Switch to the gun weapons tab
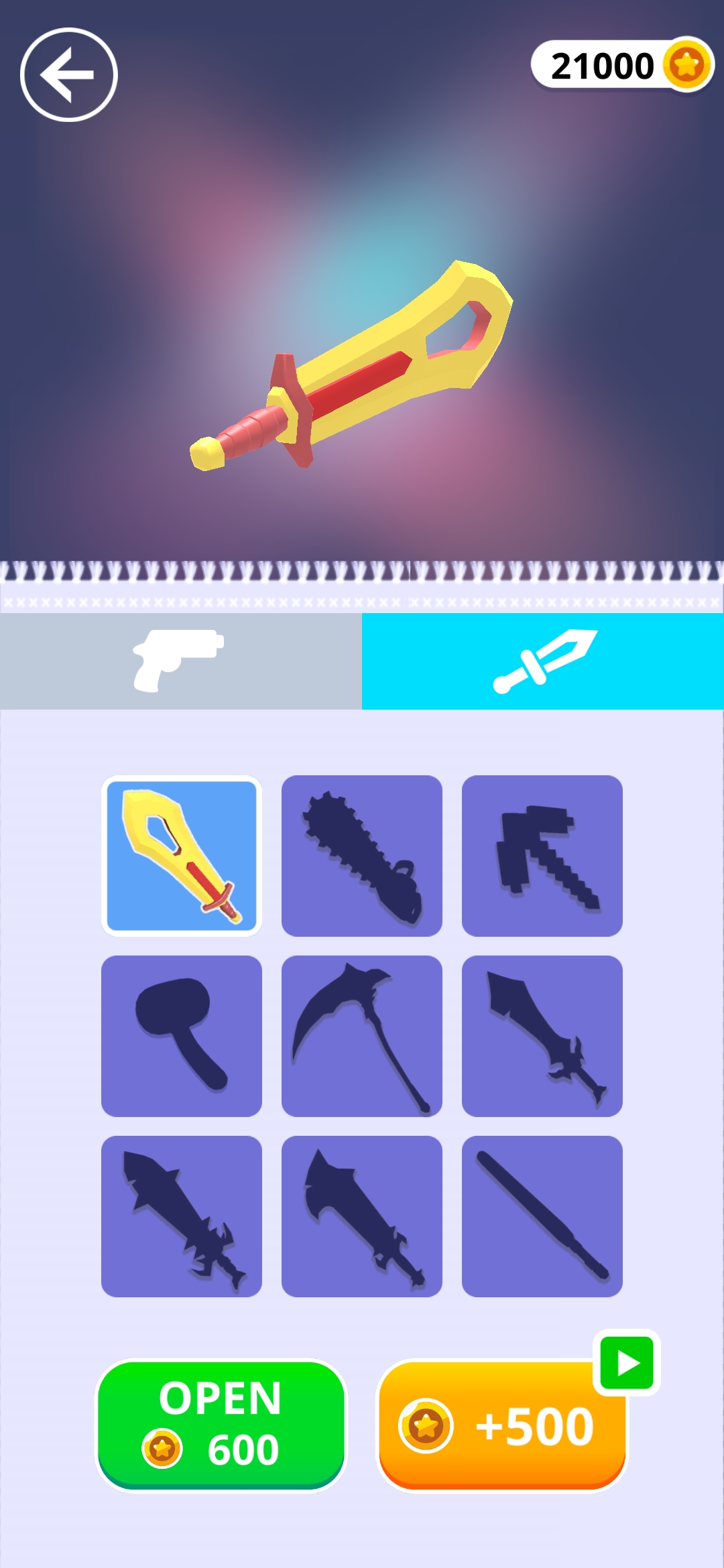 coord(180,661)
